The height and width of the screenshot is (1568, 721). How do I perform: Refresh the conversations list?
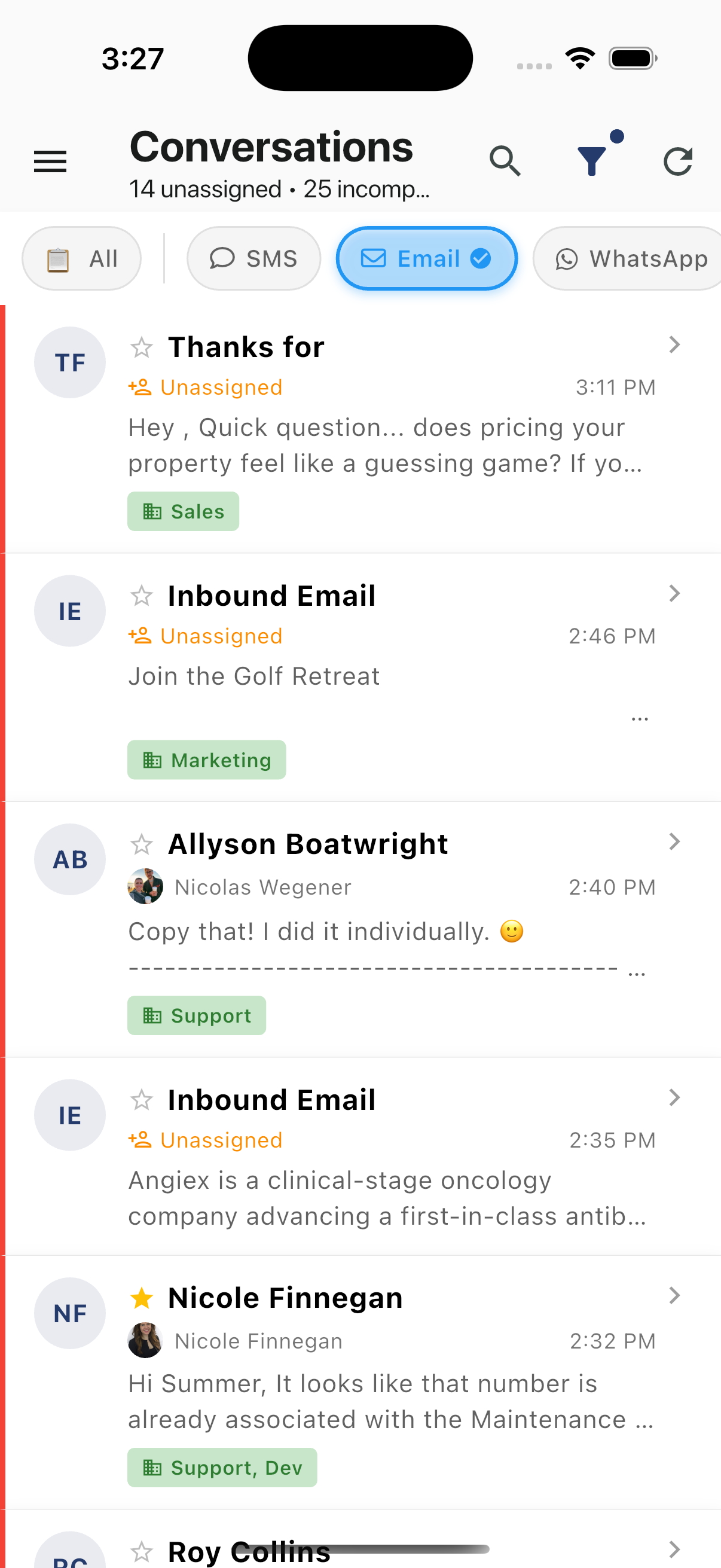click(x=678, y=161)
